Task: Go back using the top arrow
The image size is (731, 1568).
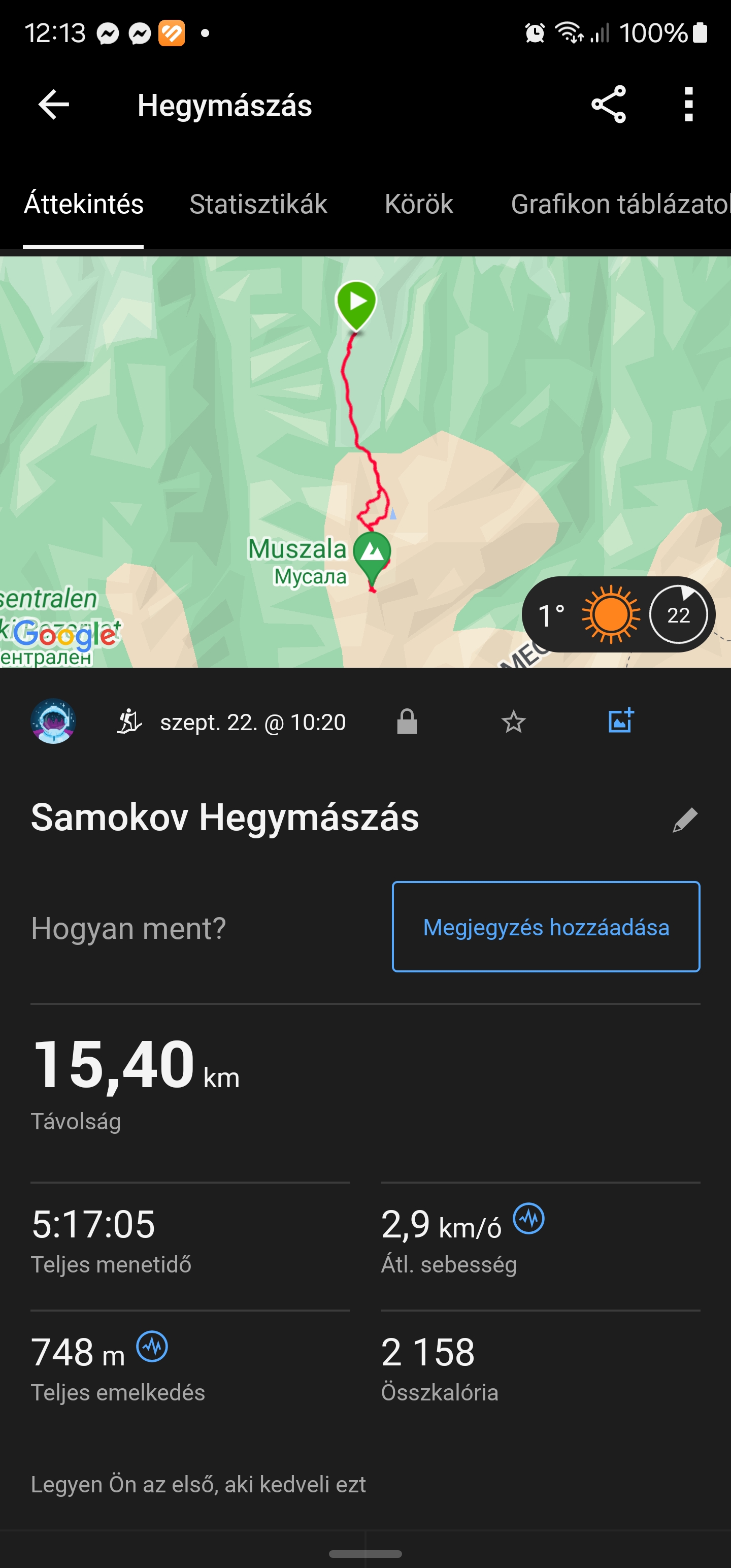Action: pos(54,105)
